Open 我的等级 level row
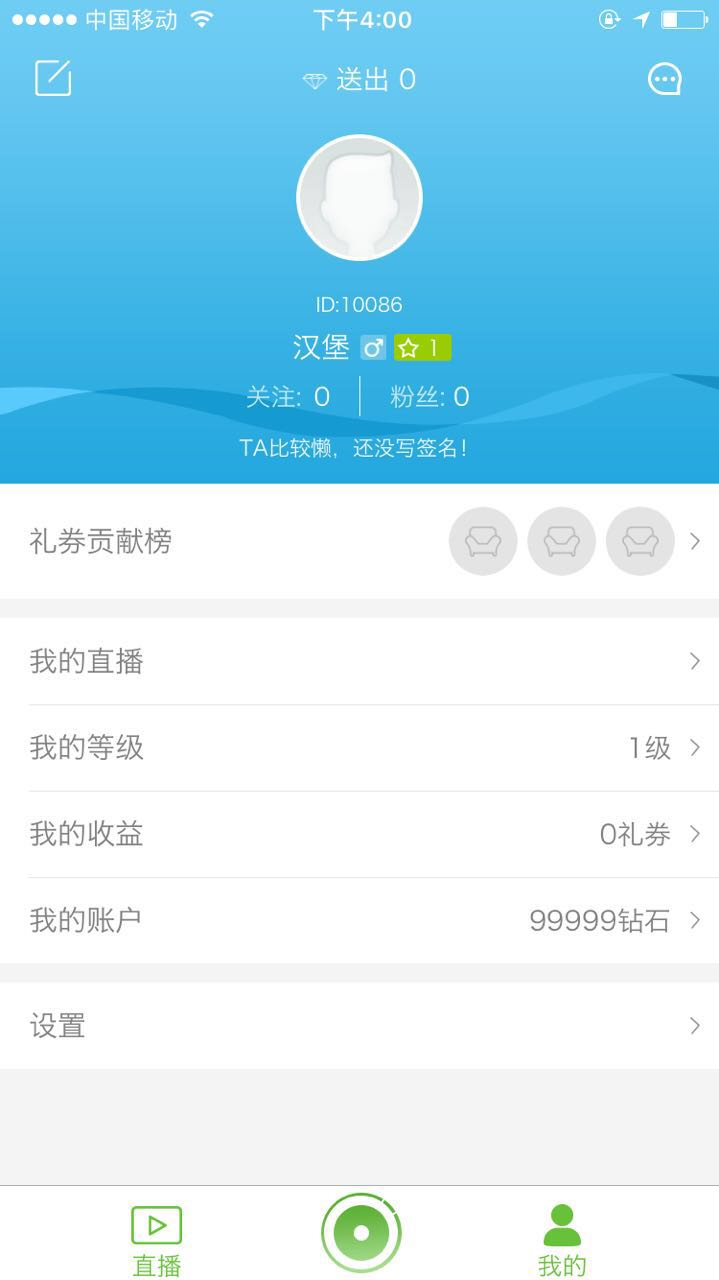Screen dimensions: 719x1280 click(x=359, y=747)
